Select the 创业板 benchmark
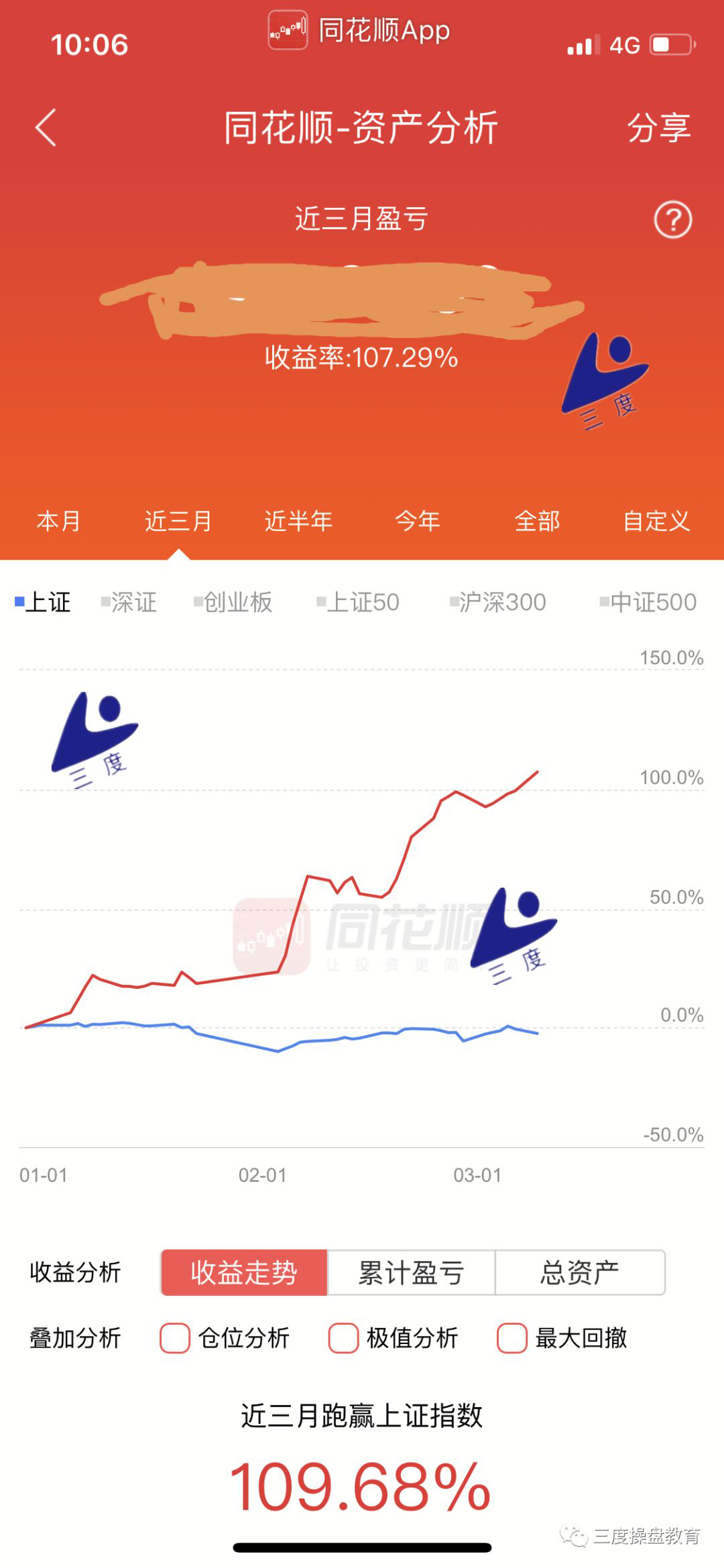 [233, 602]
